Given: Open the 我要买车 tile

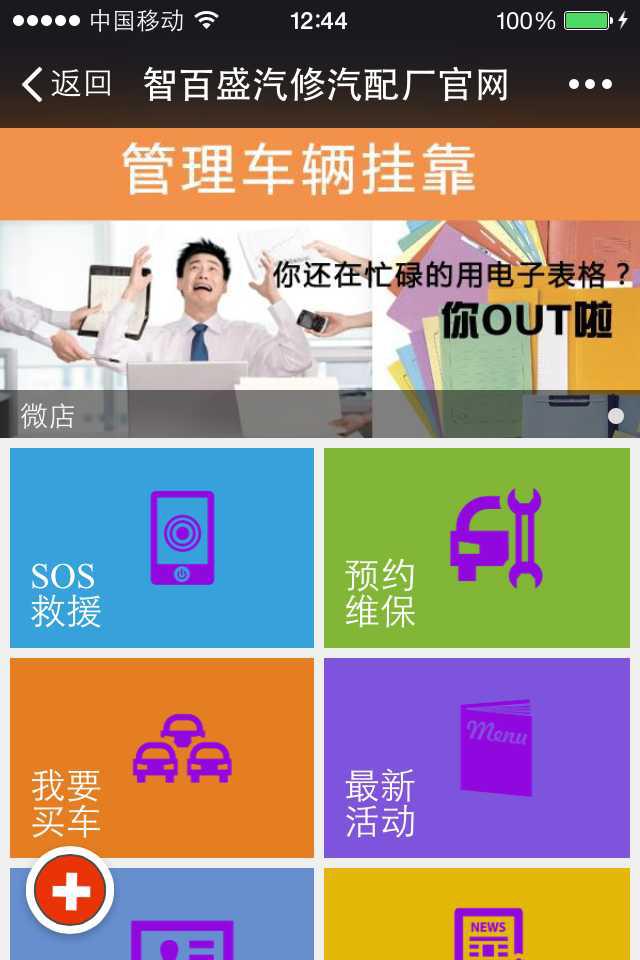Looking at the screenshot, I should coord(162,758).
